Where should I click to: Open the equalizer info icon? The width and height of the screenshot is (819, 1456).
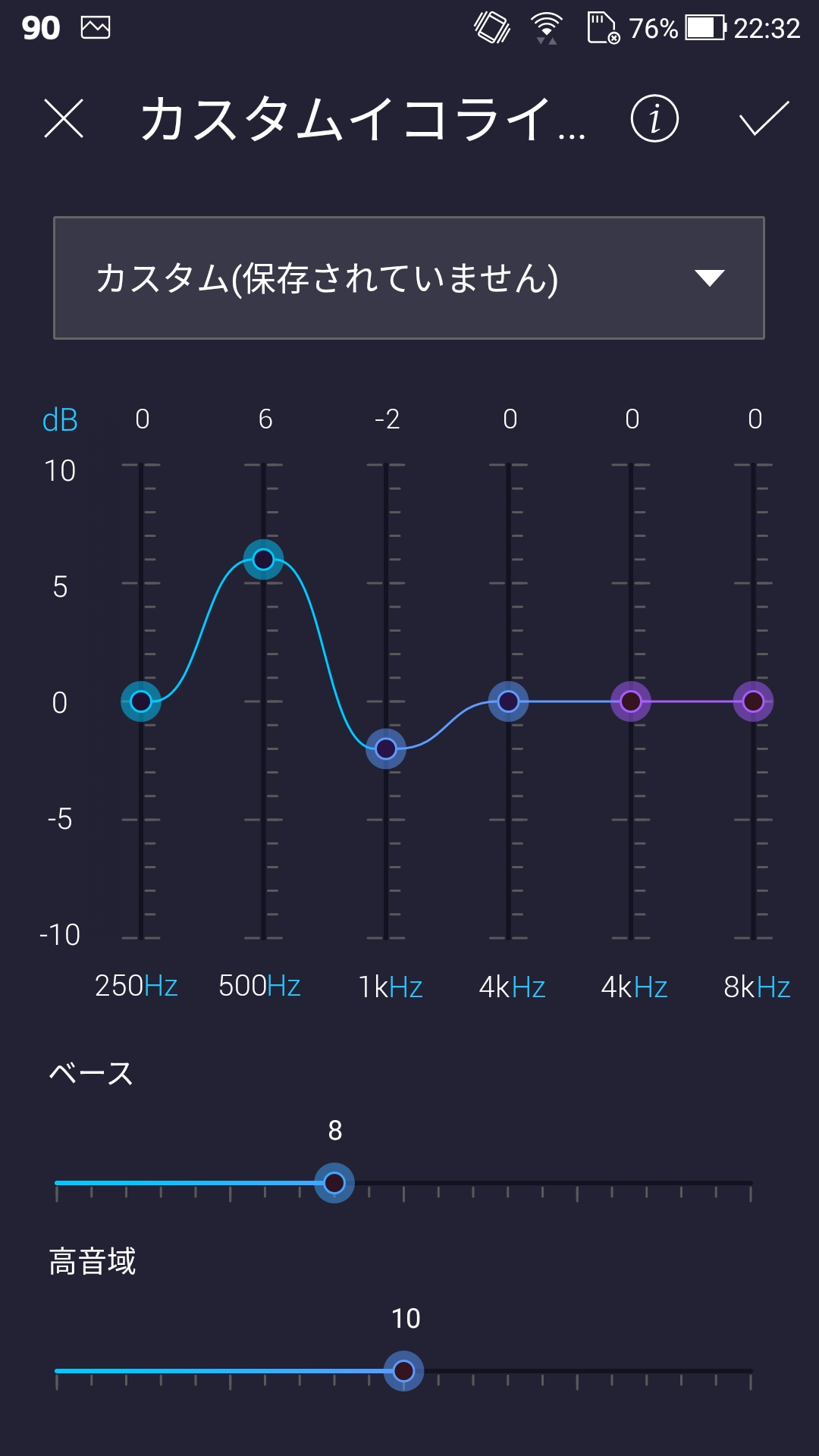coord(654,119)
